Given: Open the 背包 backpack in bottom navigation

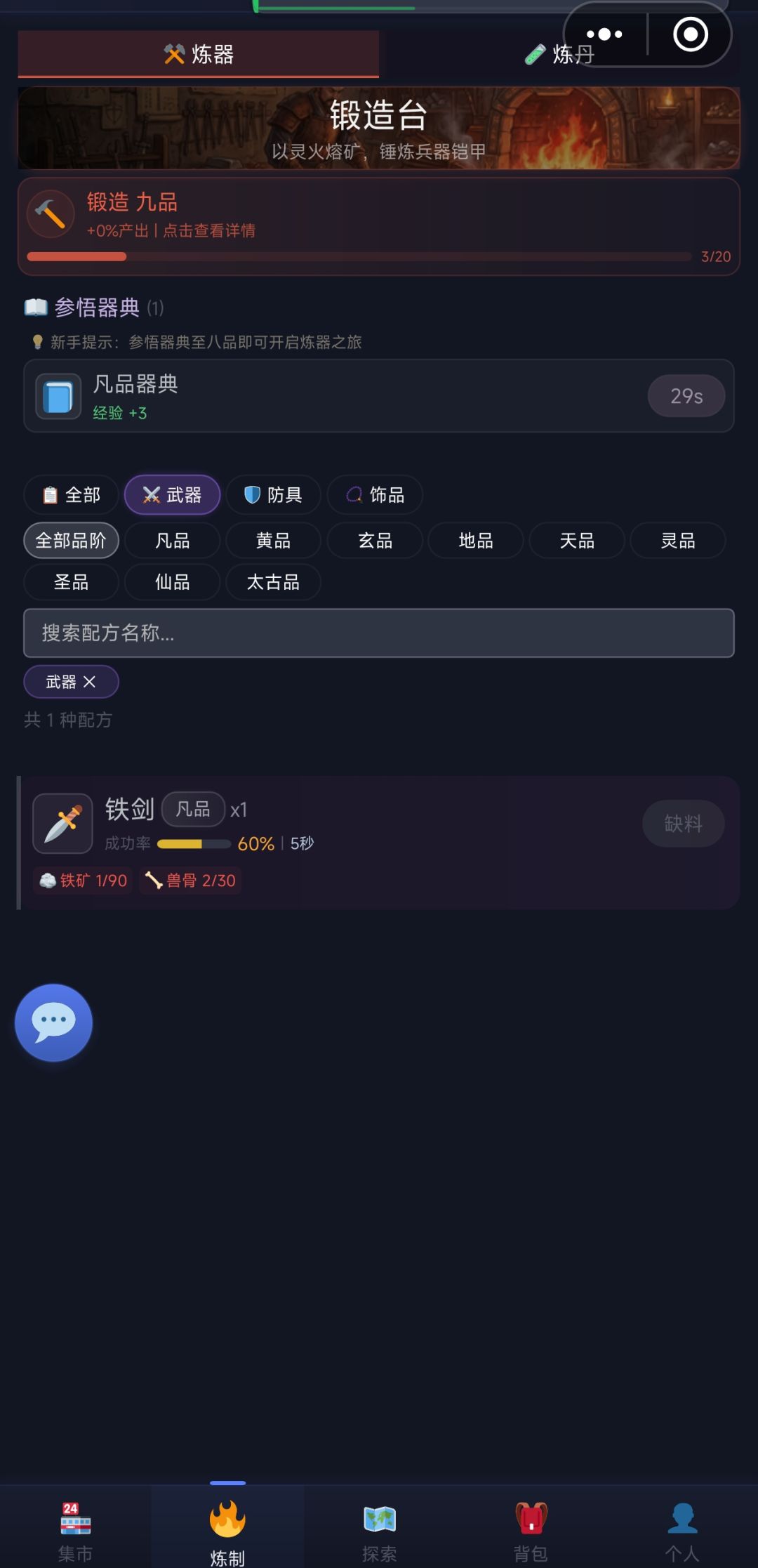Looking at the screenshot, I should pyautogui.click(x=531, y=1524).
